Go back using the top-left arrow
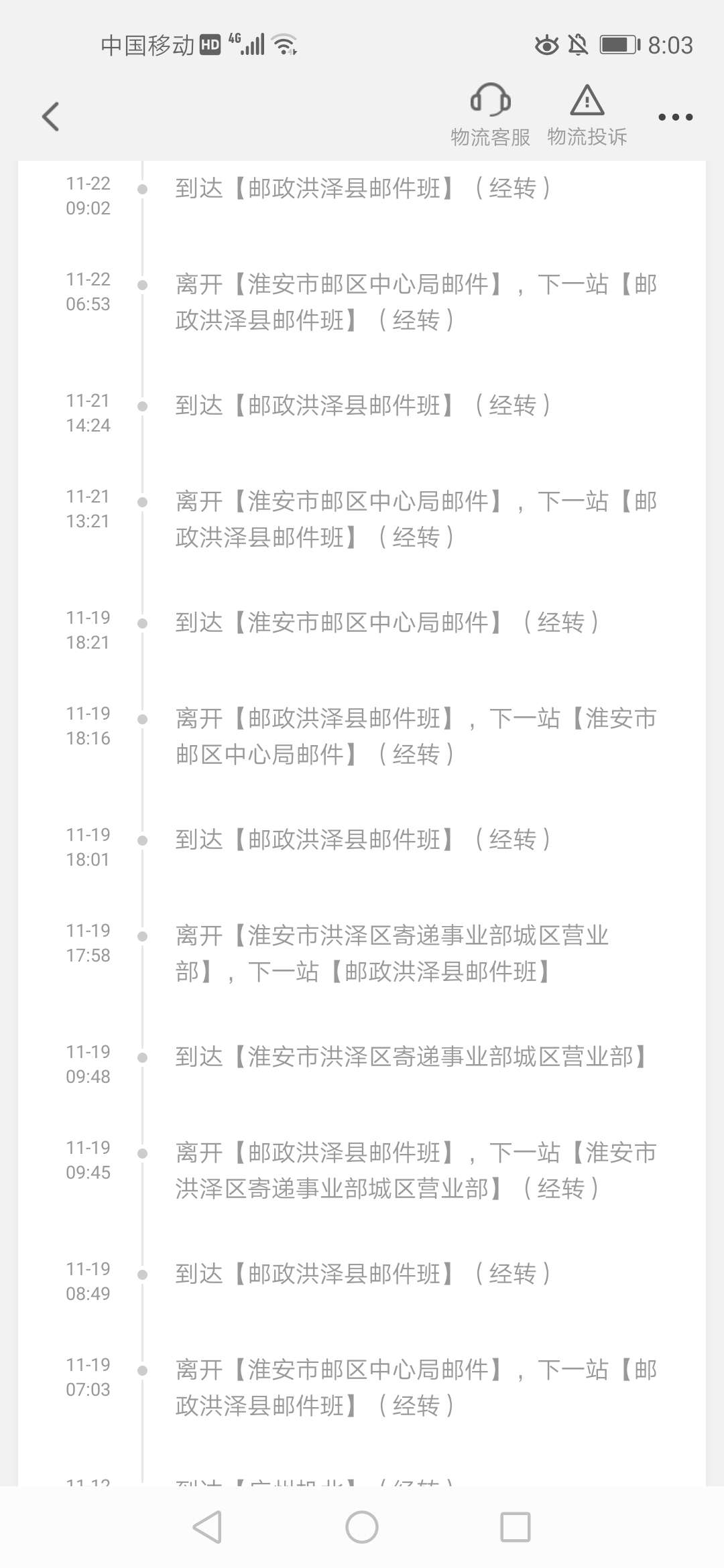Image resolution: width=724 pixels, height=1568 pixels. point(51,117)
